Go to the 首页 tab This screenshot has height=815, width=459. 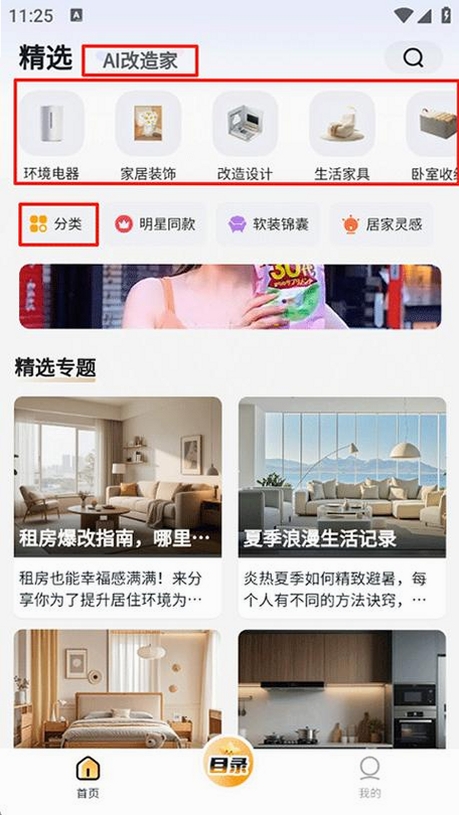88,777
